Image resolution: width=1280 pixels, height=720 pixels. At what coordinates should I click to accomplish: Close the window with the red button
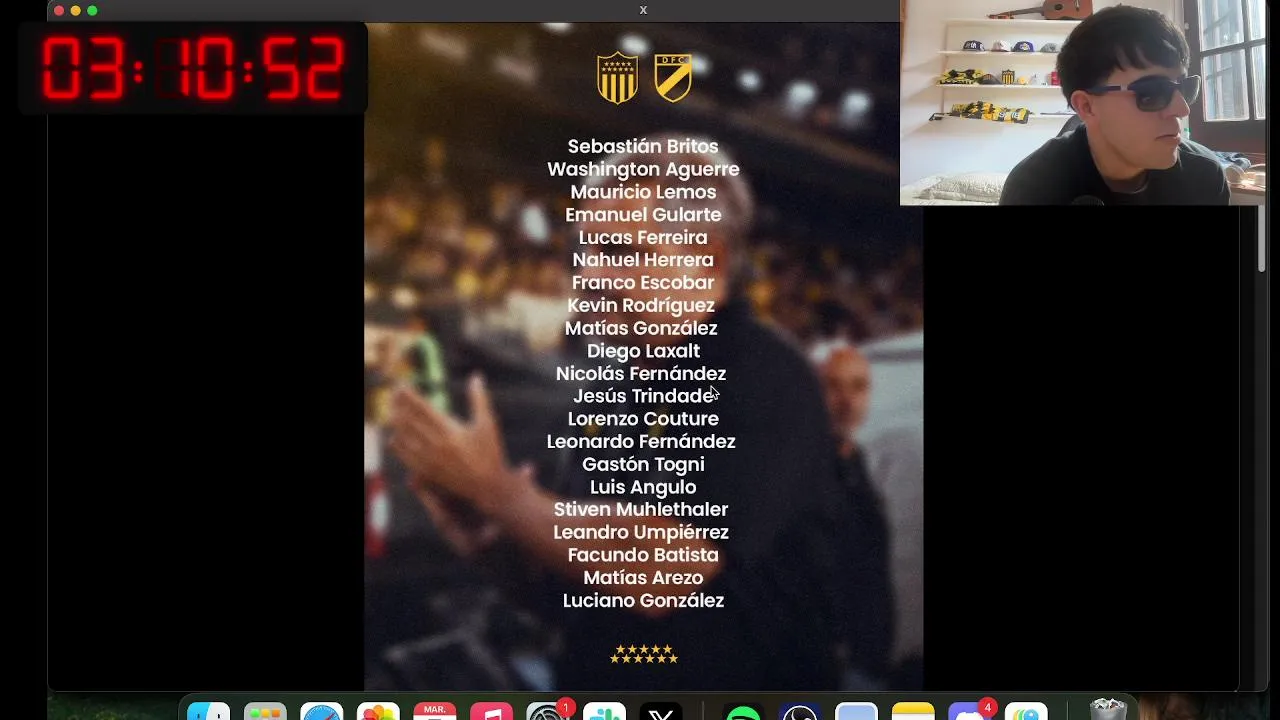59,10
